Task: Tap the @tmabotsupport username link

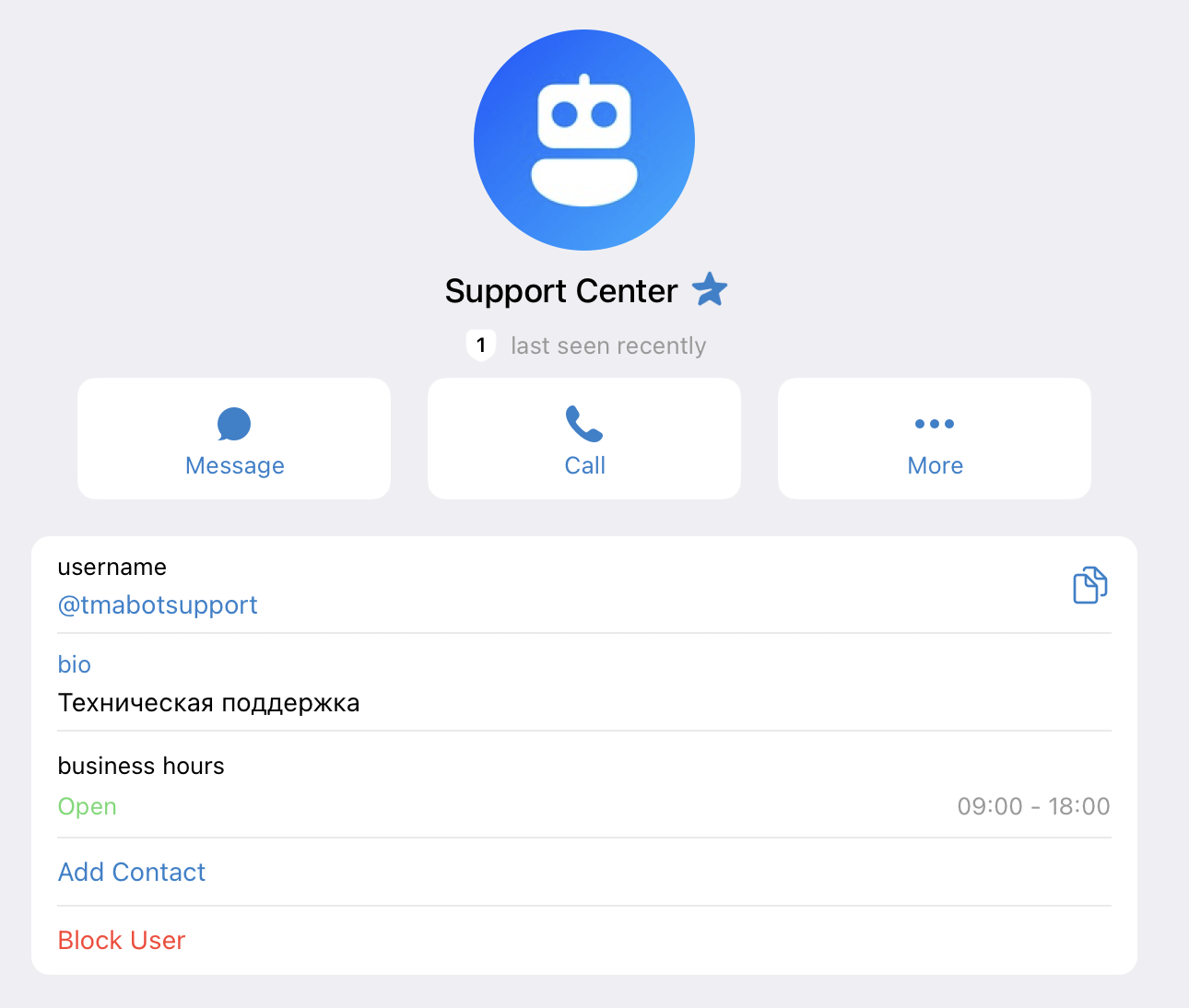Action: (158, 605)
